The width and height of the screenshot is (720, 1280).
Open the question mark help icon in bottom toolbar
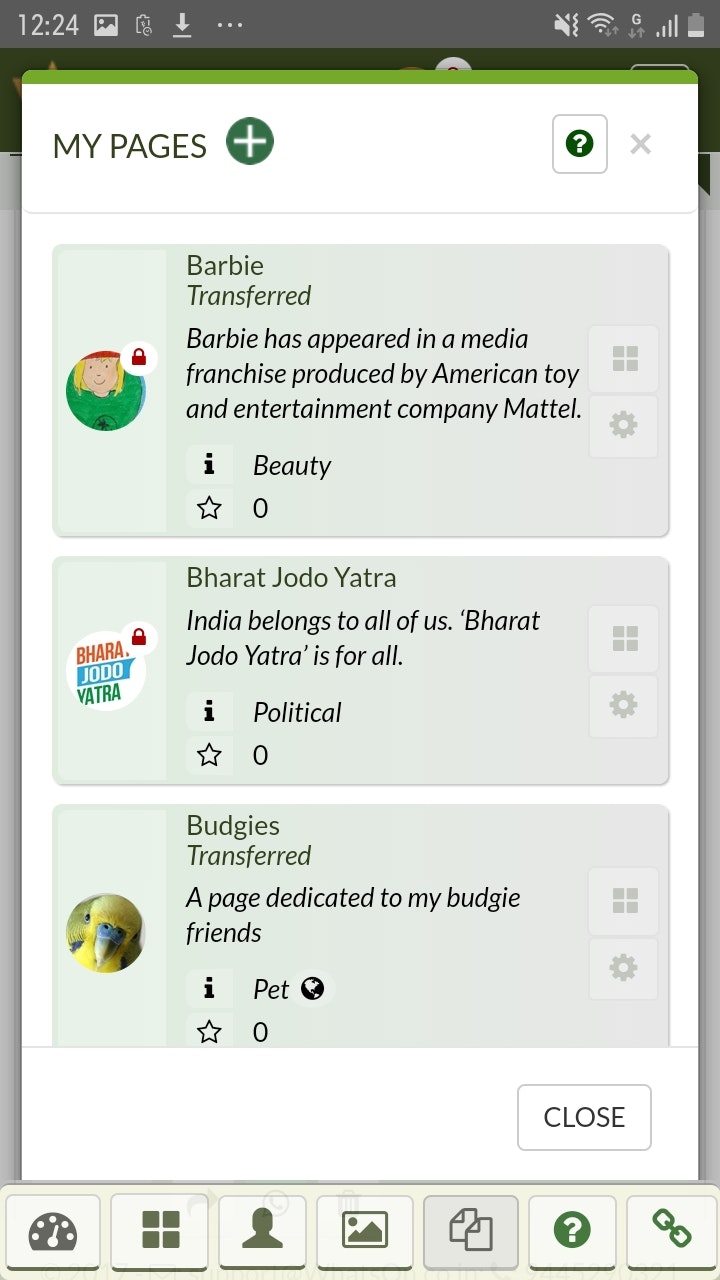[572, 1232]
